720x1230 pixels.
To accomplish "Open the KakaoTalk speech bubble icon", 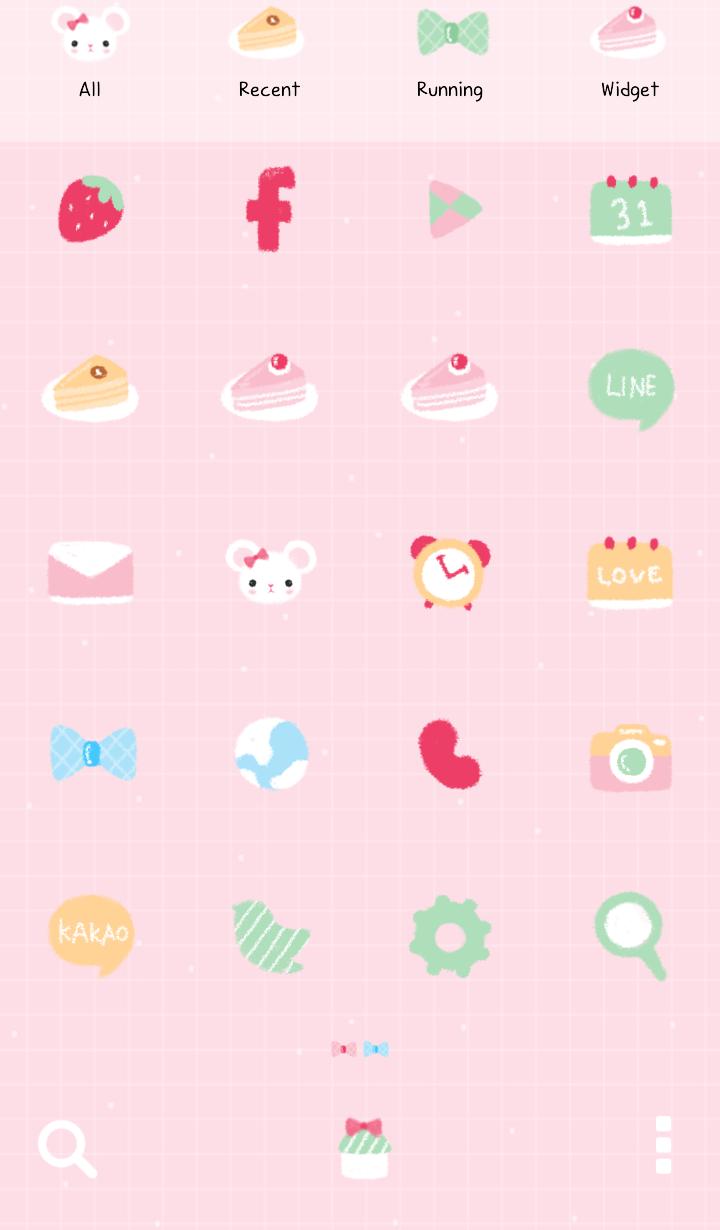I will [90, 933].
